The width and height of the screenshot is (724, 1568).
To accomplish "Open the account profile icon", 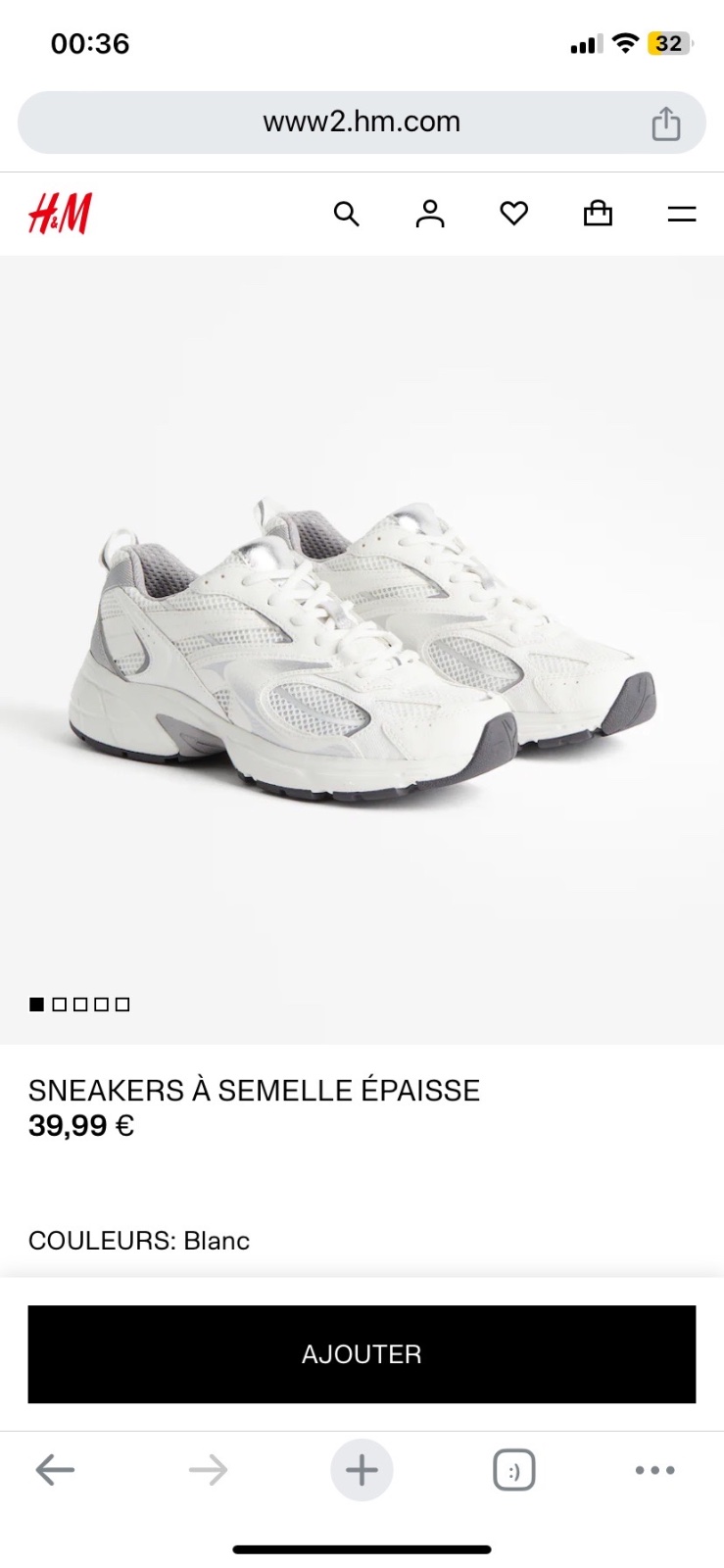I will (x=430, y=214).
